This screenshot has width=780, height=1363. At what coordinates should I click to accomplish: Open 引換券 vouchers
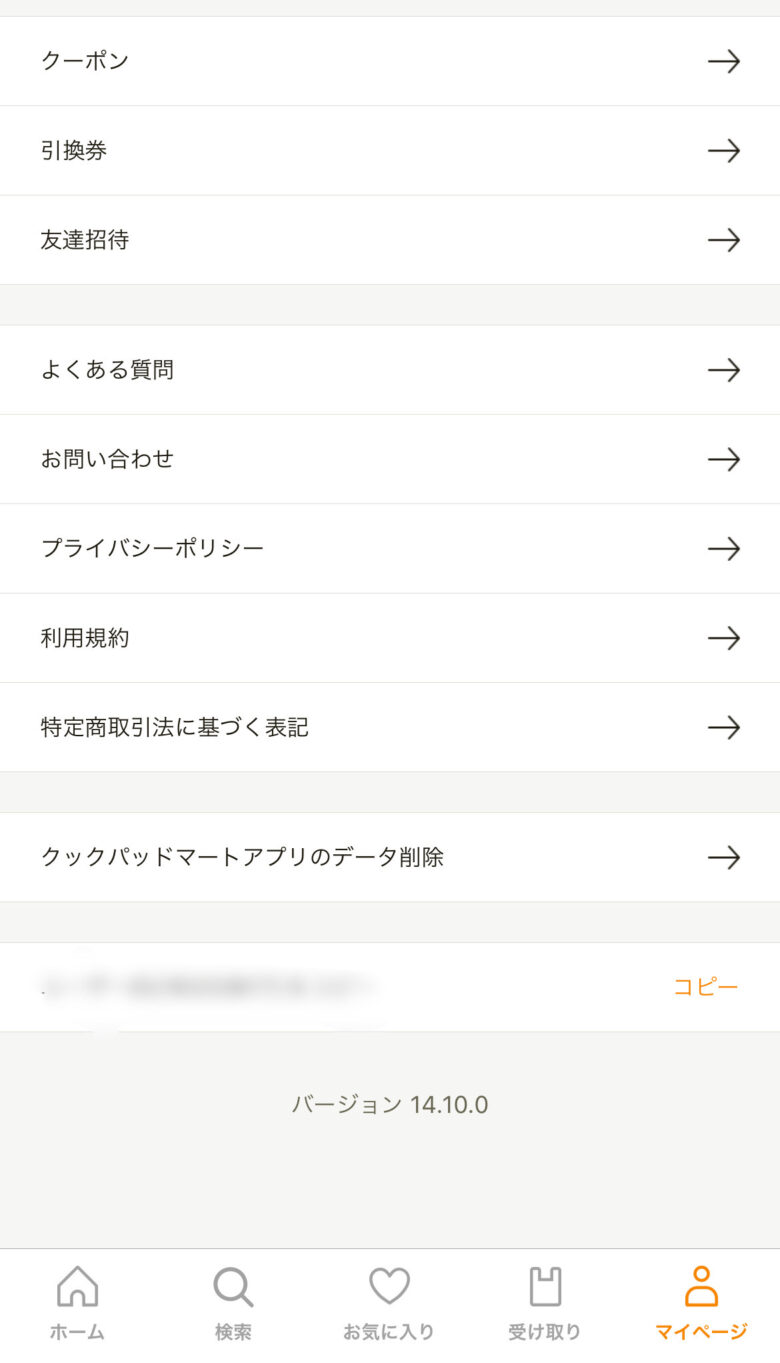390,151
